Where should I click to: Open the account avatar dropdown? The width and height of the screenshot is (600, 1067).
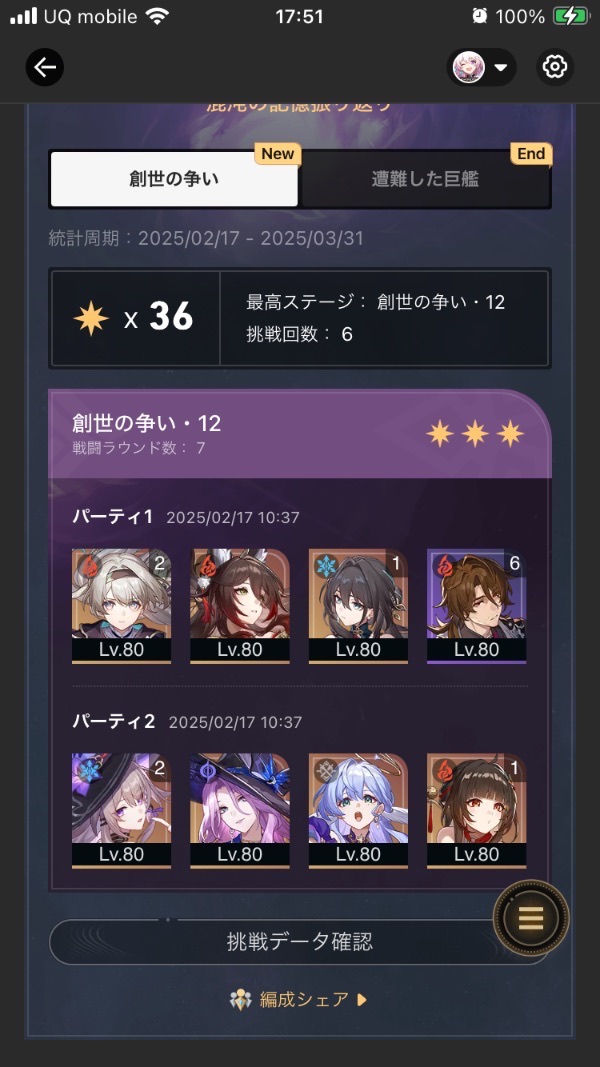pos(481,67)
